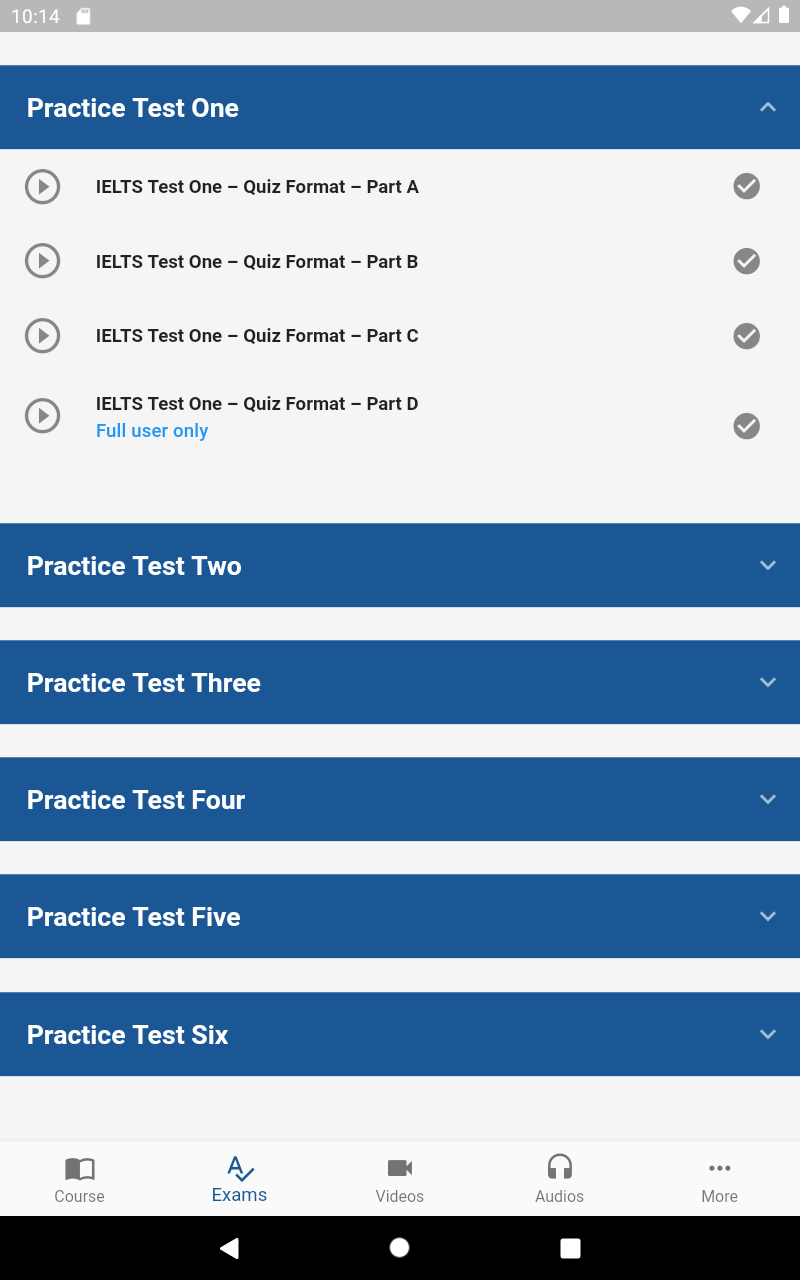800x1280 pixels.
Task: Toggle Part C completed status indicator
Action: pos(746,336)
